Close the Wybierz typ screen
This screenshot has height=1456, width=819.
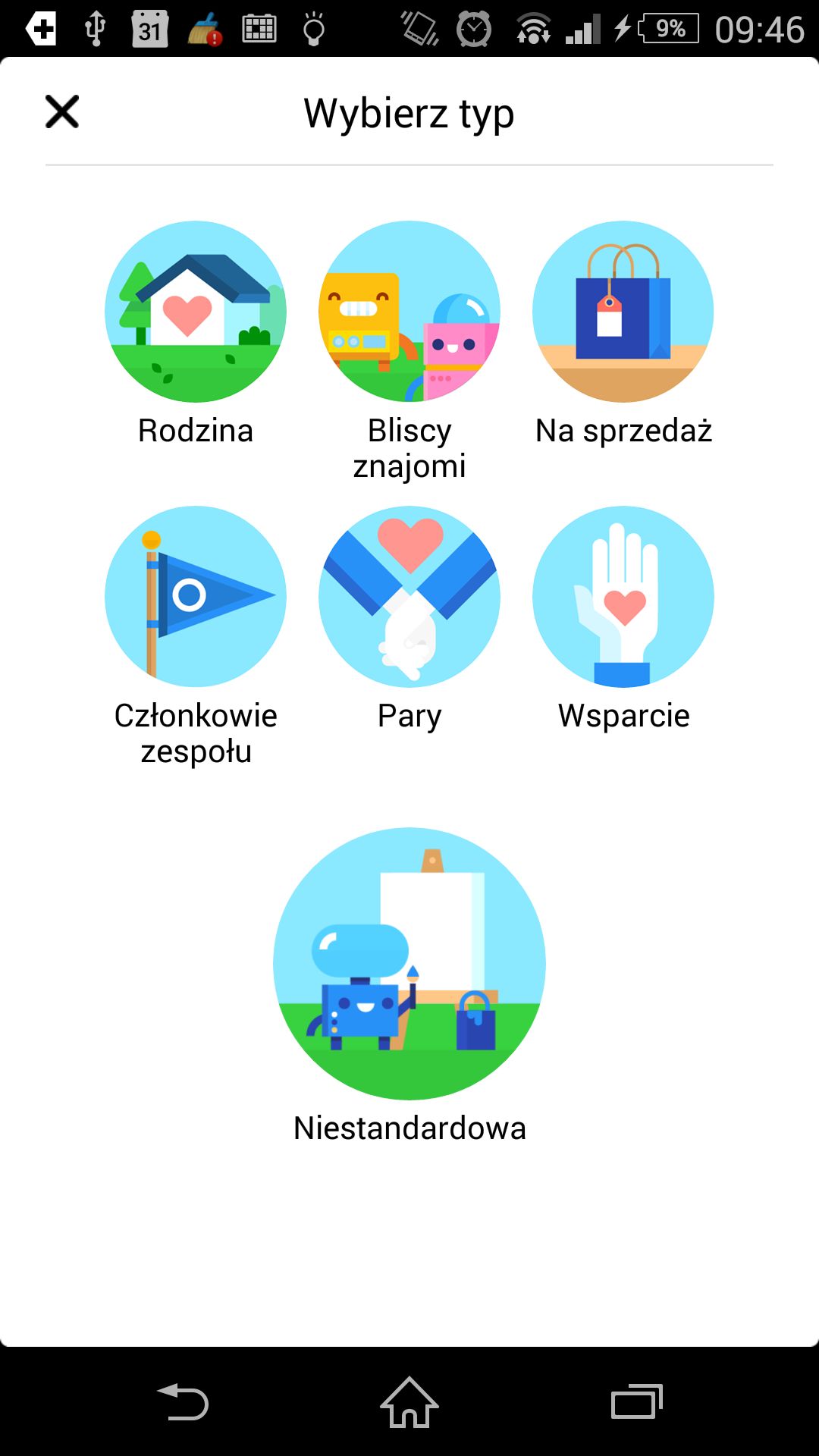point(62,112)
